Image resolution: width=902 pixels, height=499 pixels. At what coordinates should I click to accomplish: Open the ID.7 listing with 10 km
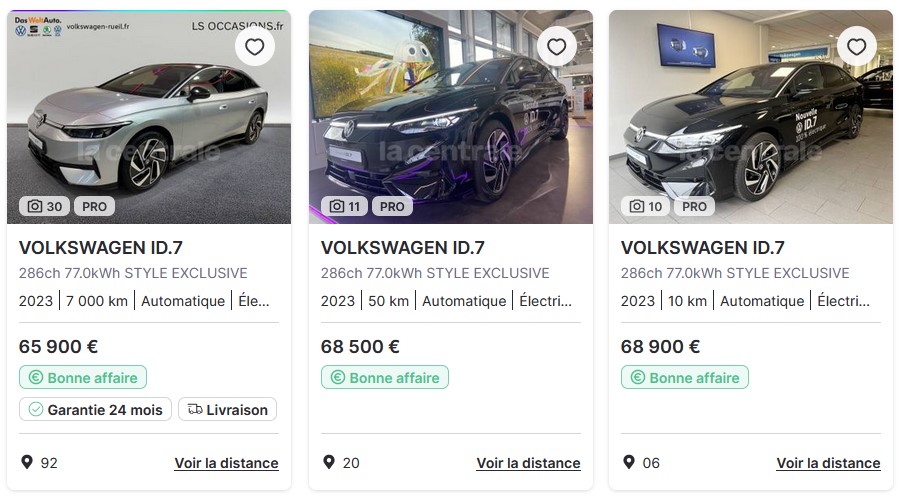pos(702,248)
